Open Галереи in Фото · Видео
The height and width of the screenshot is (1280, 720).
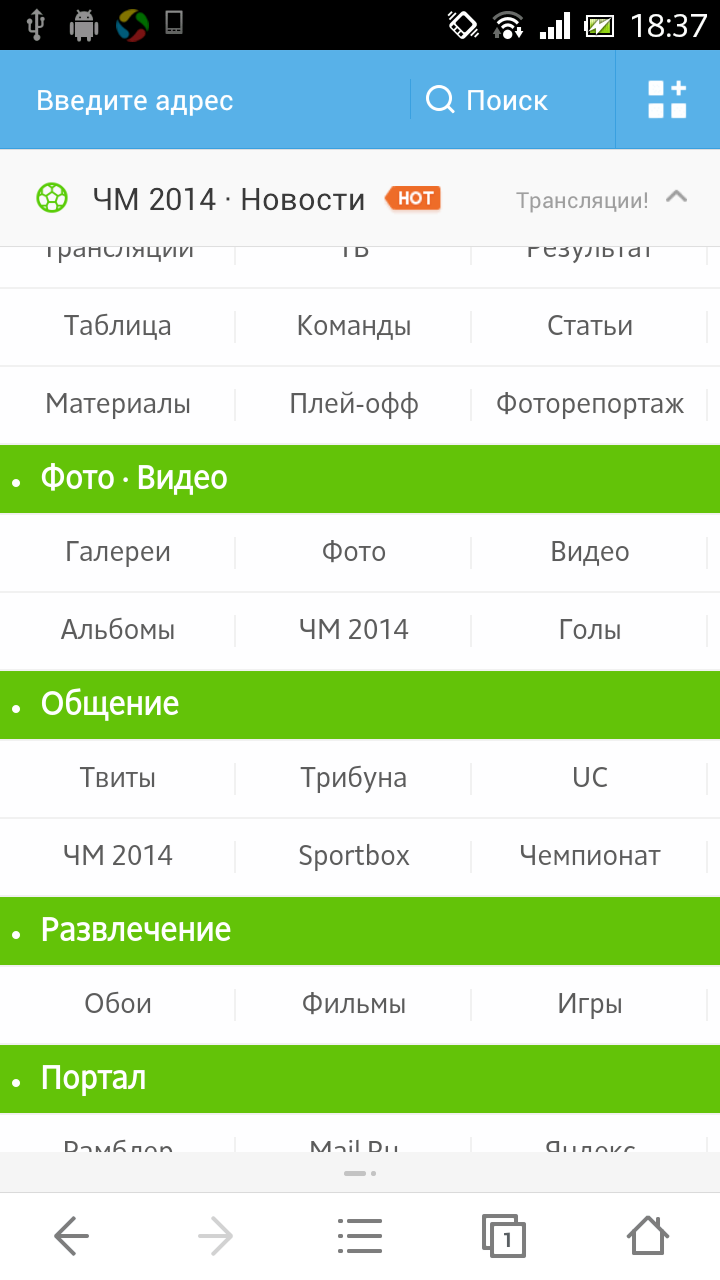pos(118,552)
